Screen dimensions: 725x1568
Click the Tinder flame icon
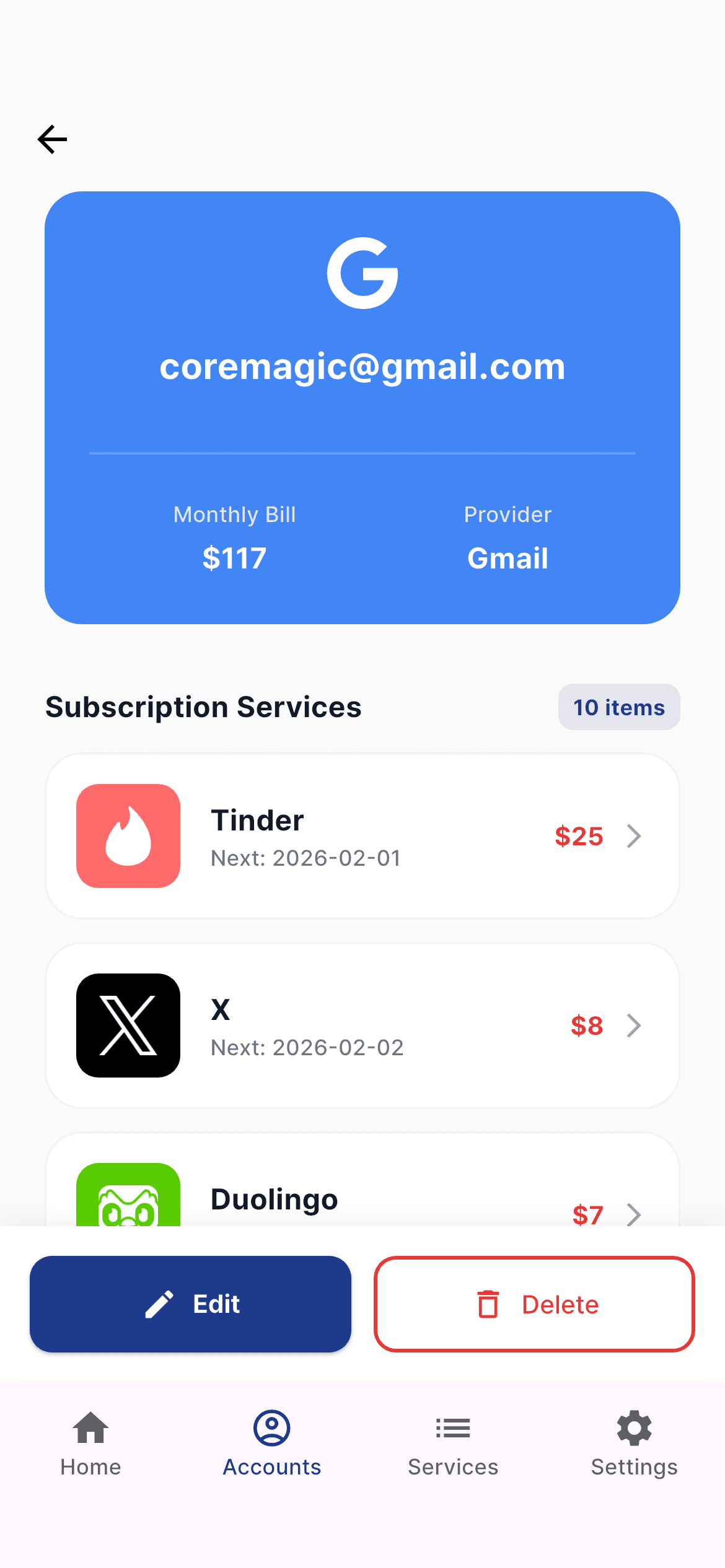tap(127, 836)
